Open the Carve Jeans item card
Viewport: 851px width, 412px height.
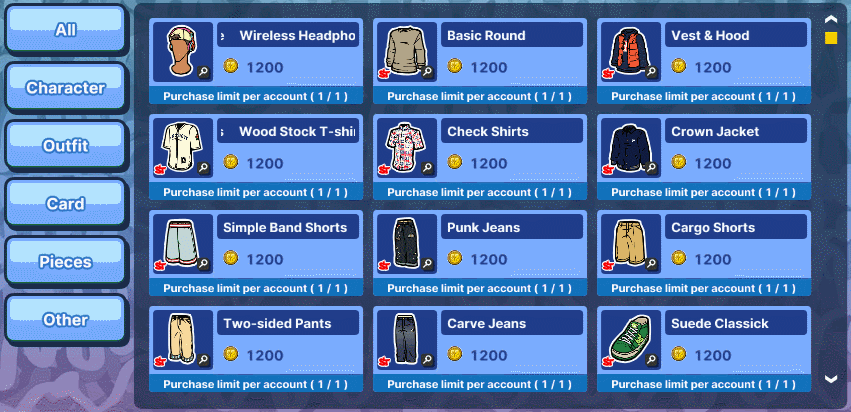(x=480, y=348)
